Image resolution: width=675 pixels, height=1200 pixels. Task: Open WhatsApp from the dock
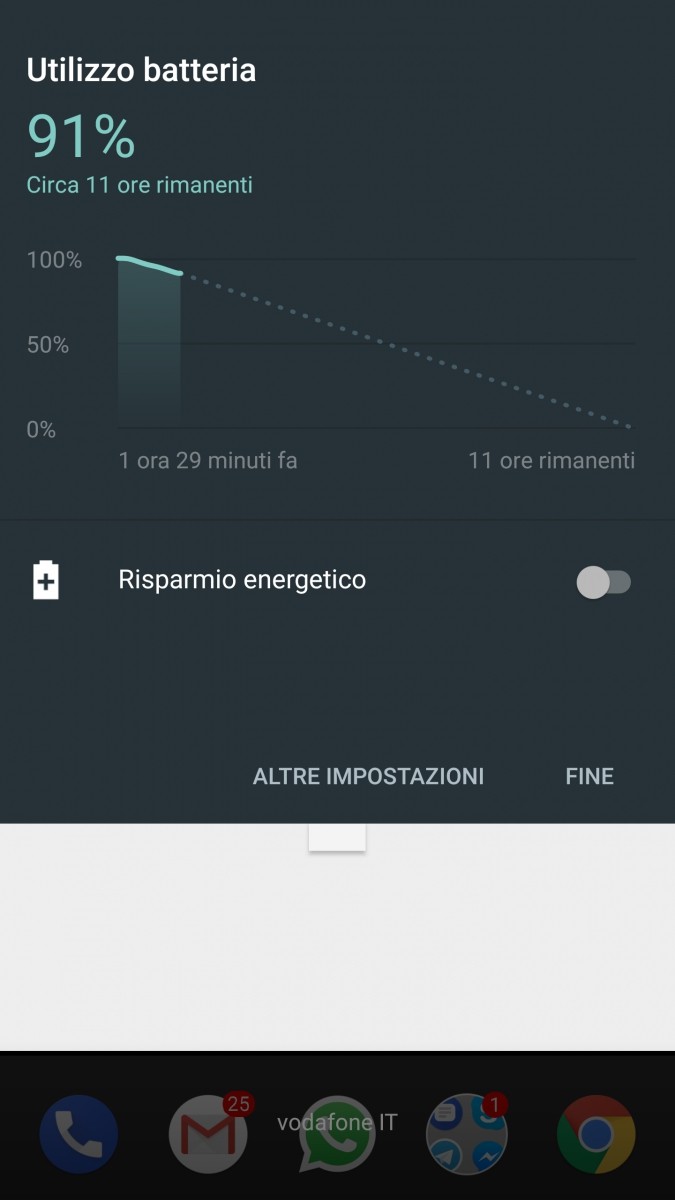337,1135
